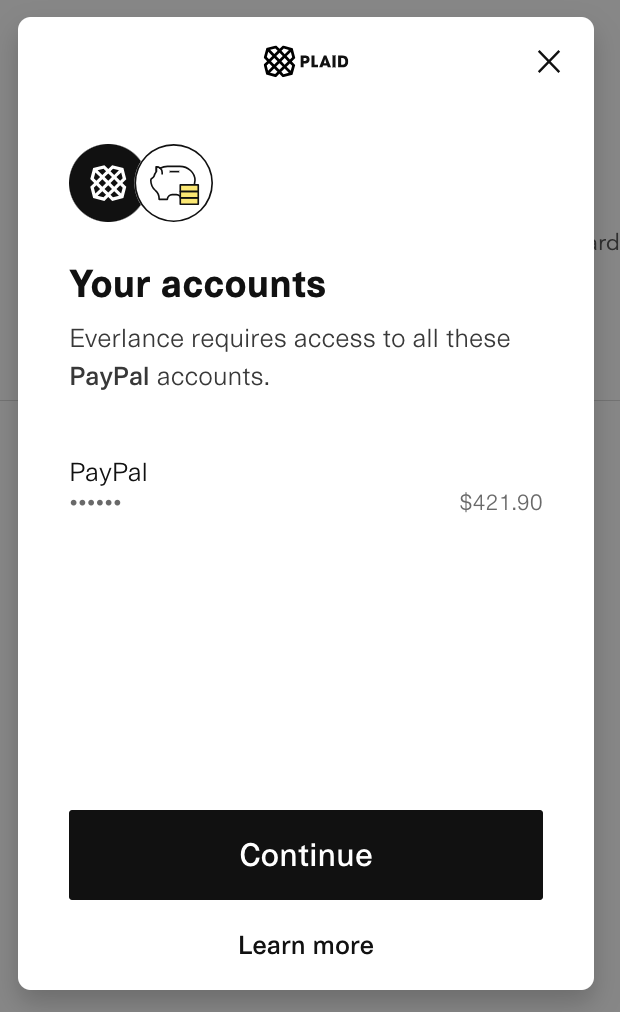Tap Continue to share PayPal accounts
This screenshot has height=1012, width=620.
point(306,855)
